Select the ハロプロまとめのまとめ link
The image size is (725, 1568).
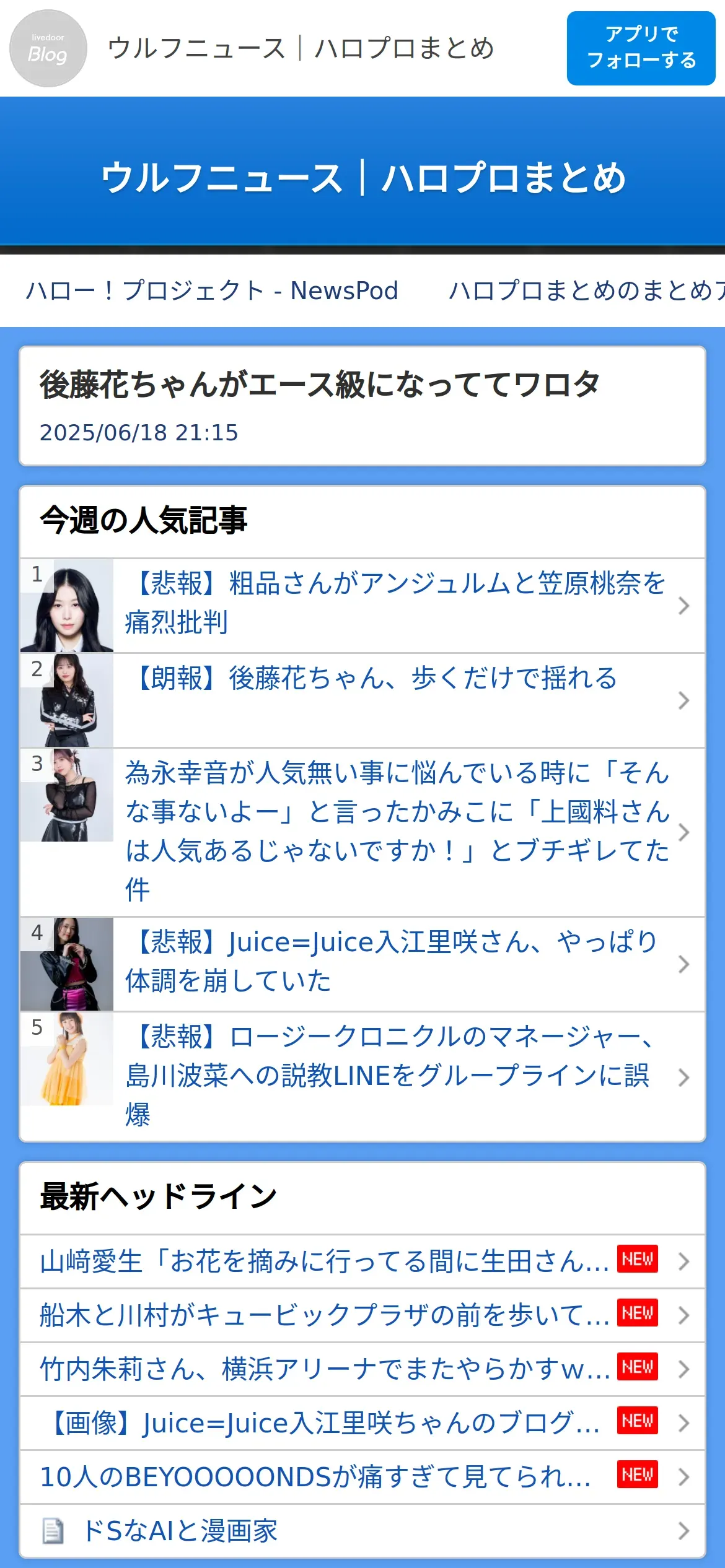coord(586,290)
